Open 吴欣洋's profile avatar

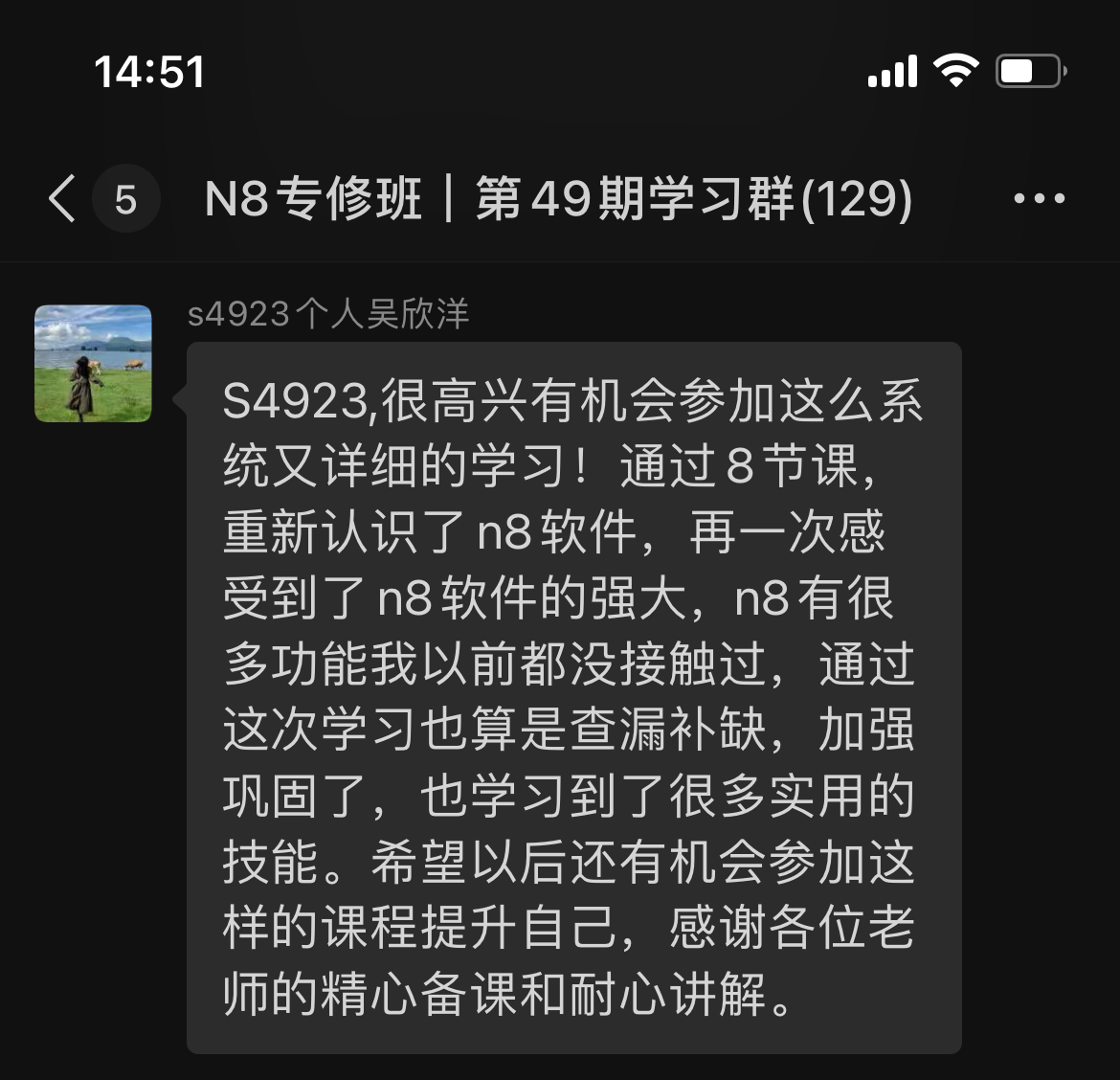[x=93, y=364]
